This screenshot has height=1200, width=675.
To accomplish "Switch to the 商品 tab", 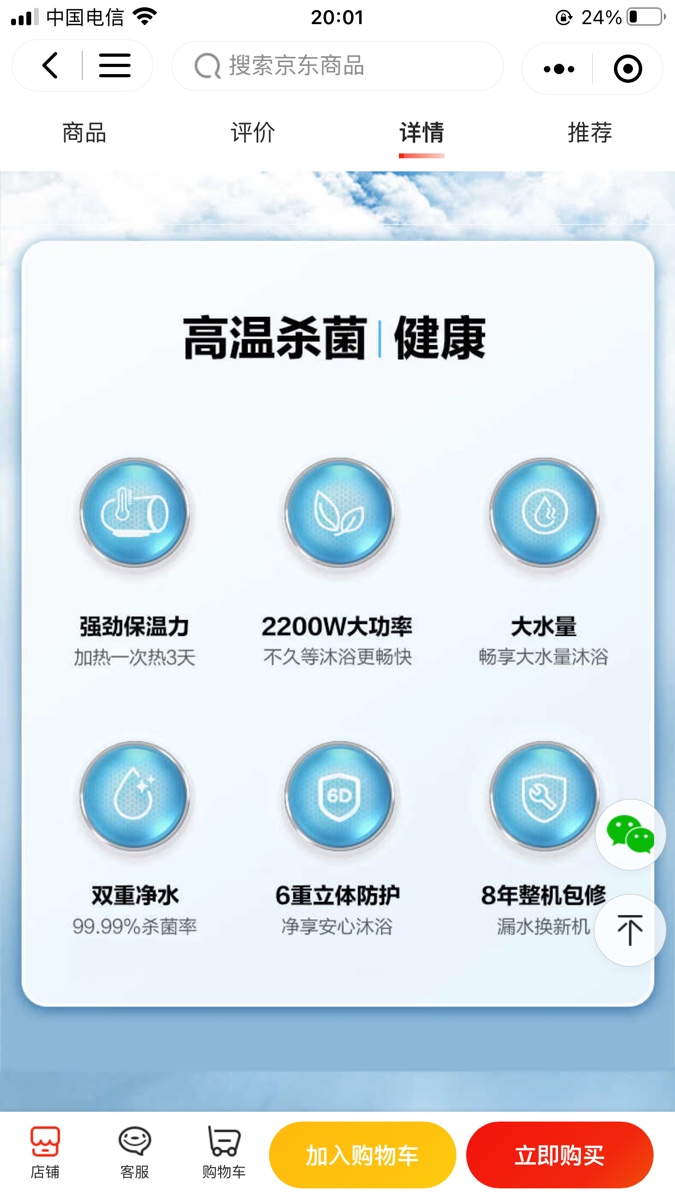I will pyautogui.click(x=84, y=133).
